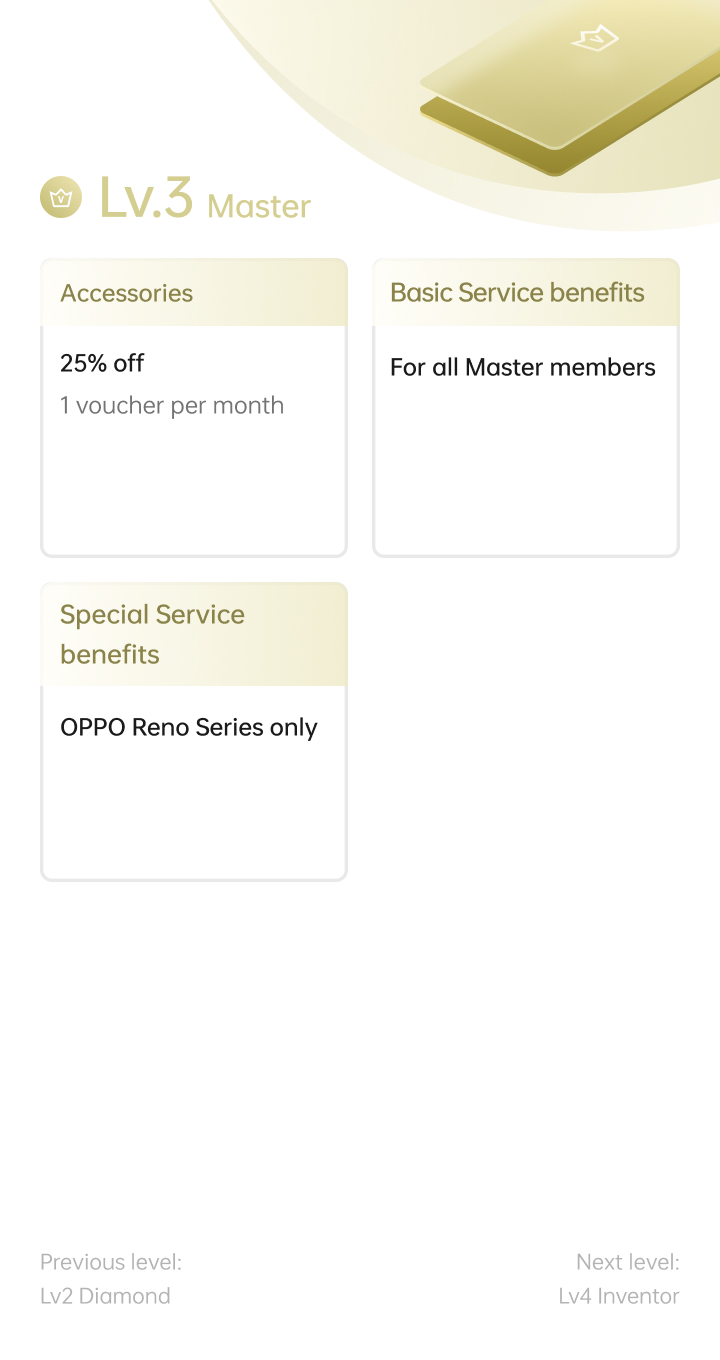Click the Accessories card header

tap(127, 293)
